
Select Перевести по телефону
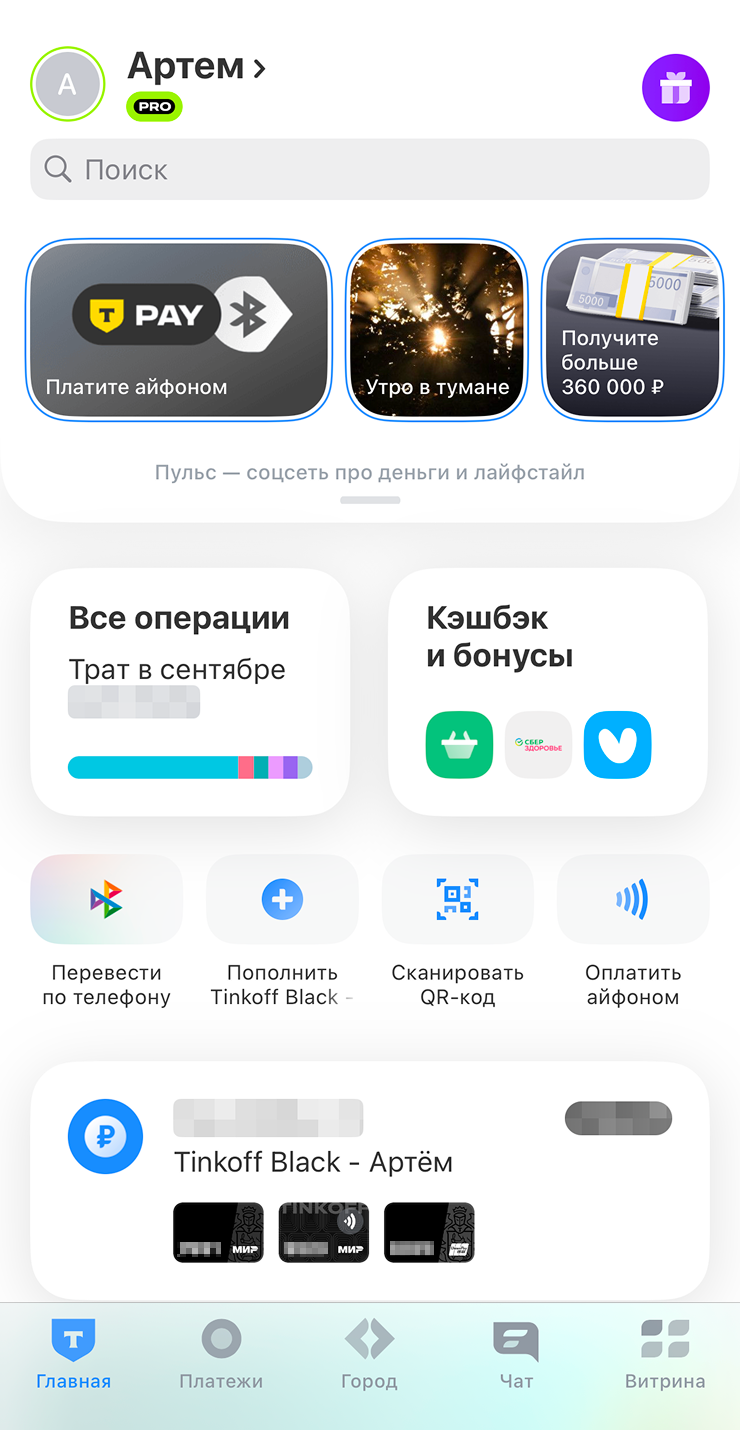tap(106, 930)
